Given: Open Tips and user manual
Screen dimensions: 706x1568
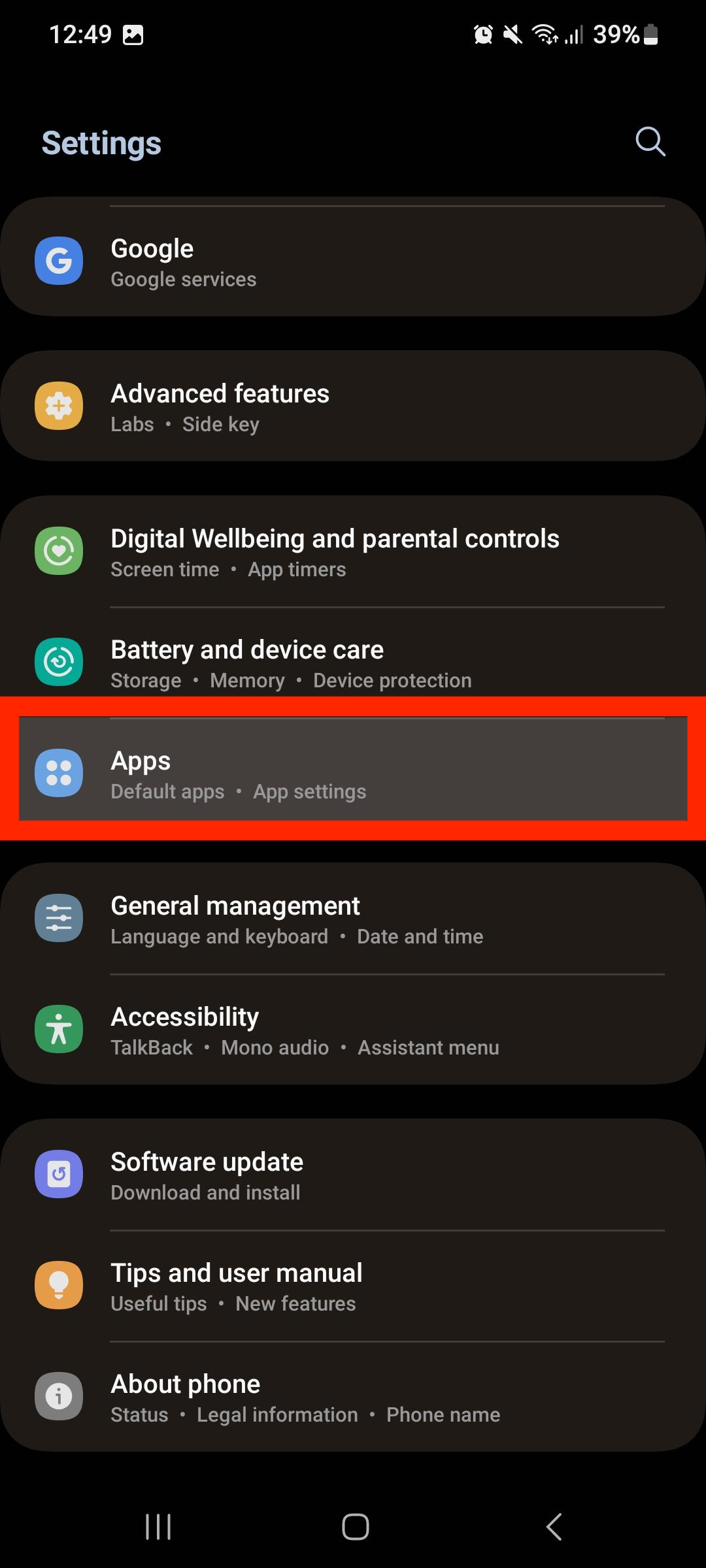Looking at the screenshot, I should click(x=353, y=1286).
